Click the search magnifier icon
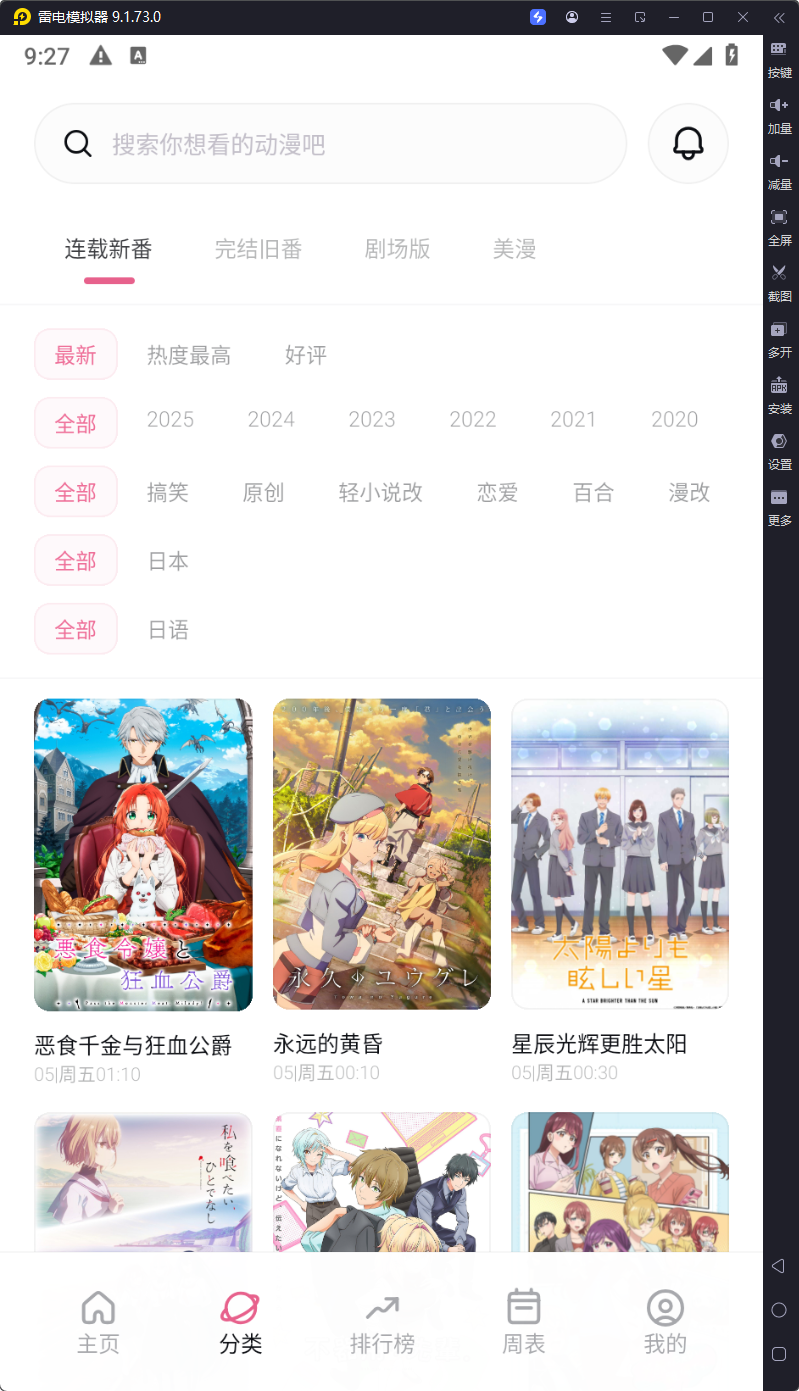This screenshot has height=1391, width=799. pos(78,143)
